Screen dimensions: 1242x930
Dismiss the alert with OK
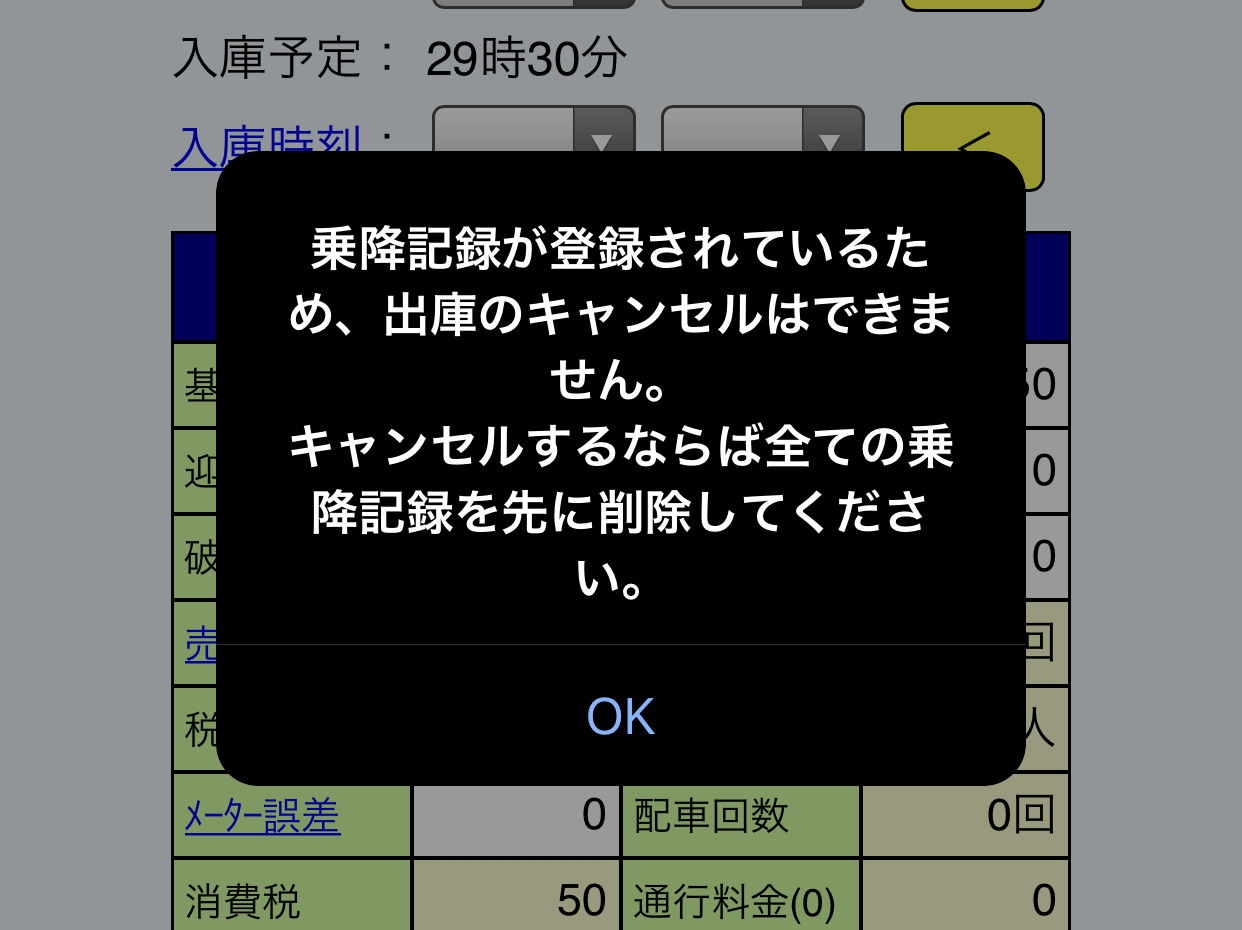pos(620,716)
